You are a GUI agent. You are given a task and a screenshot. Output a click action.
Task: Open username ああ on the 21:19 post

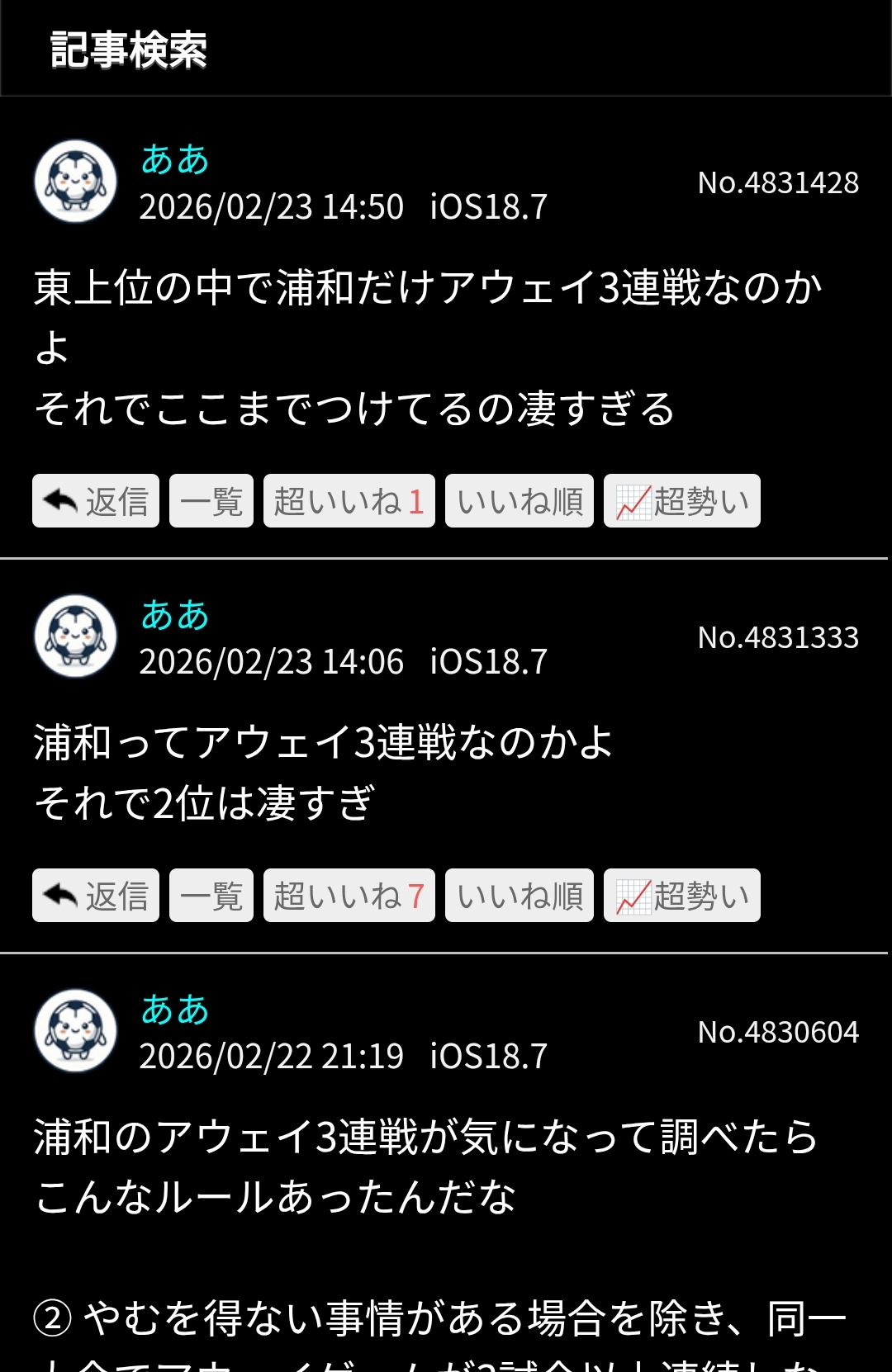click(x=175, y=1010)
